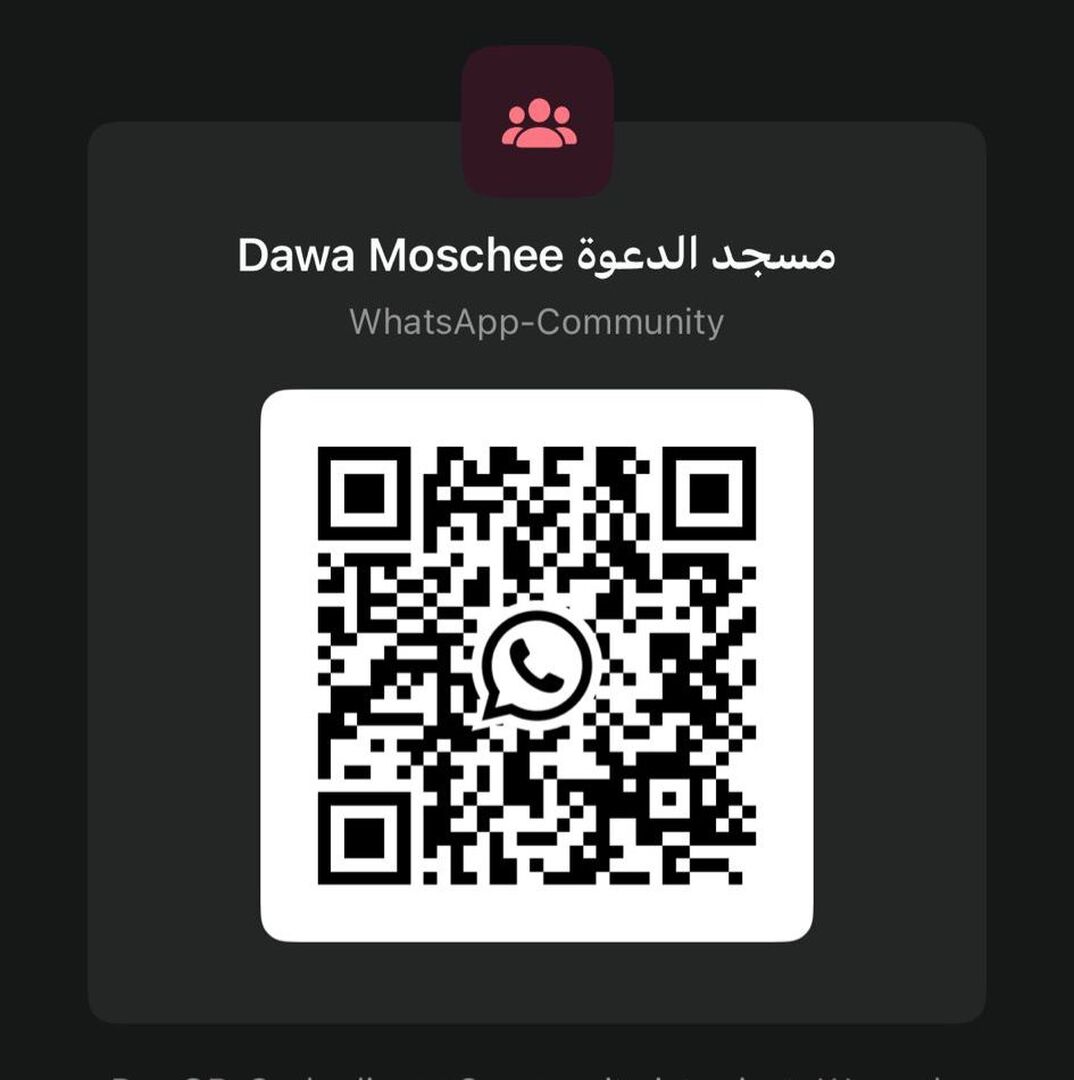Tap the partially visible instruction text at bottom
Image resolution: width=1074 pixels, height=1080 pixels.
[x=537, y=1072]
